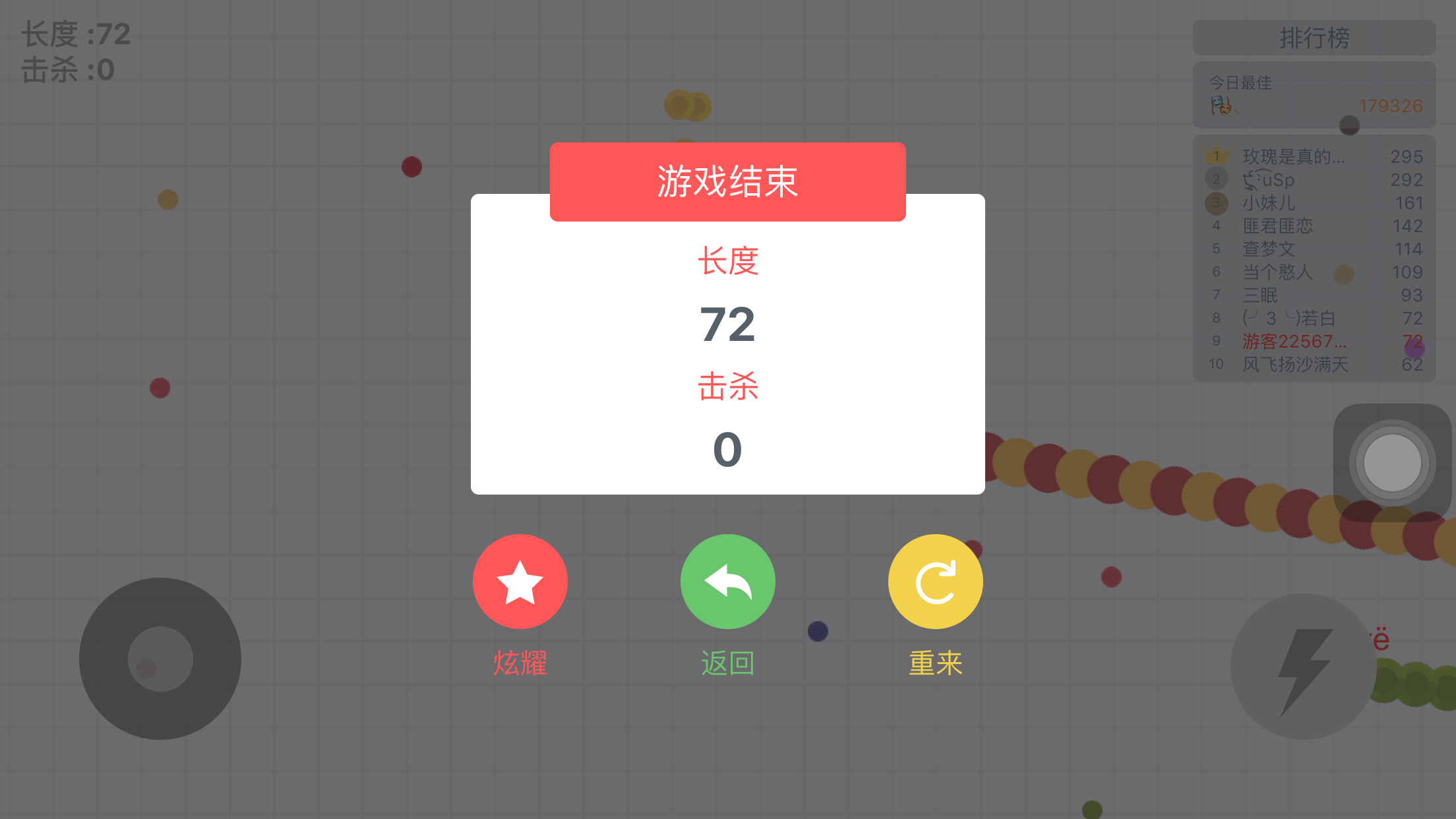1456x819 pixels.
Task: Restart the game with 重来
Action: coord(935,582)
